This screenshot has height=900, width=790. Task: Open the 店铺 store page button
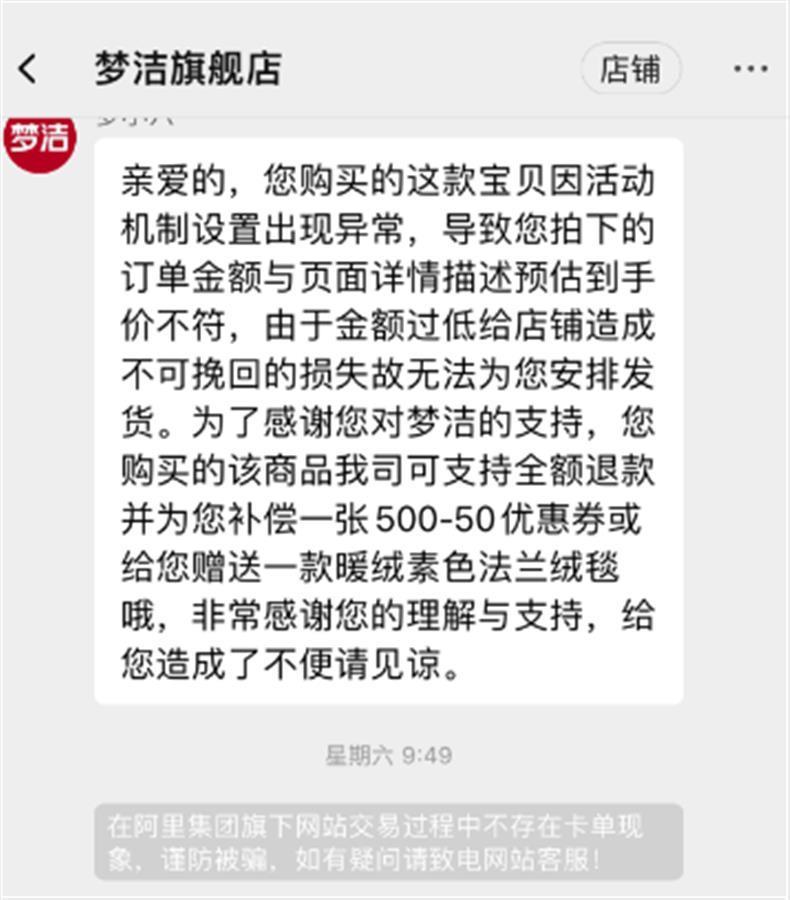630,69
